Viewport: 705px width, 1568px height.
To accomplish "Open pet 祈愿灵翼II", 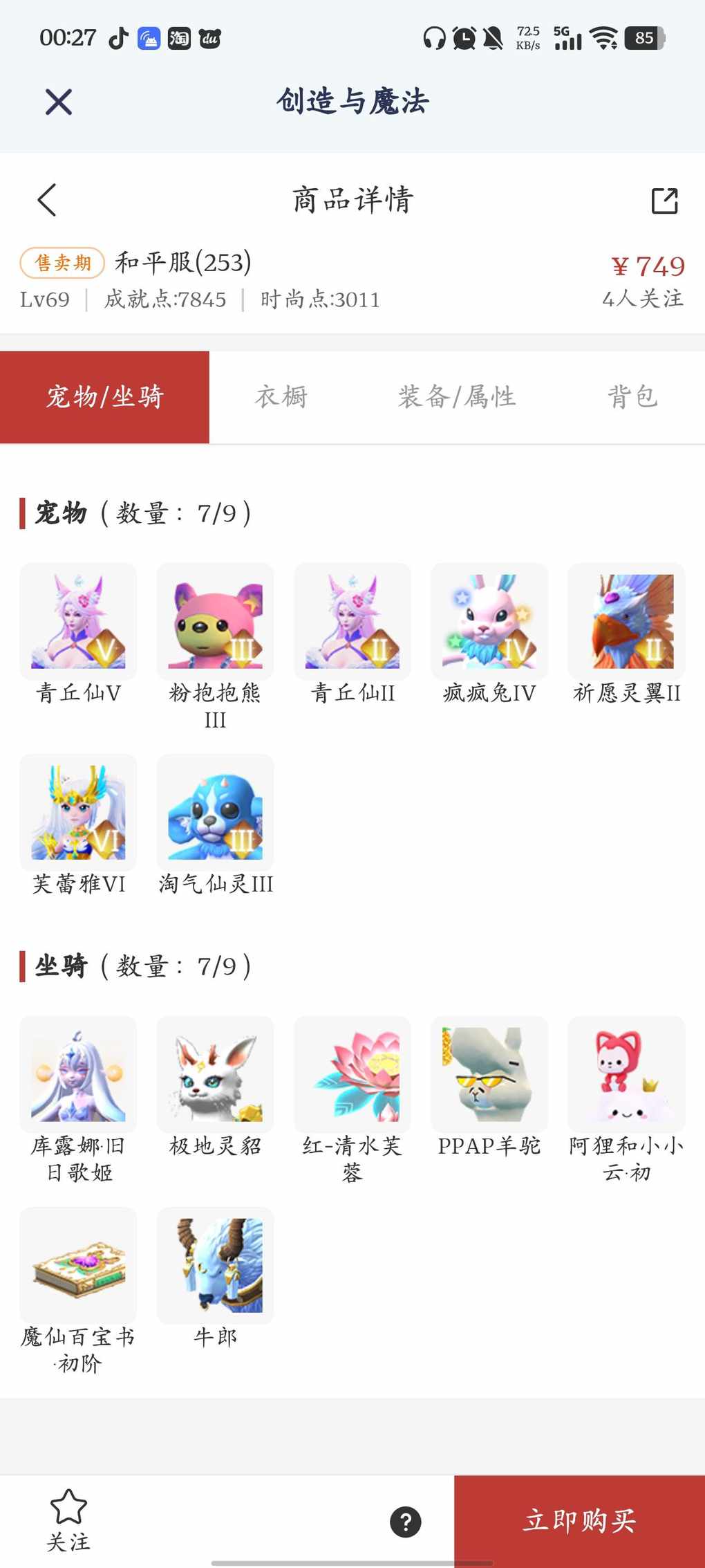I will coord(626,622).
